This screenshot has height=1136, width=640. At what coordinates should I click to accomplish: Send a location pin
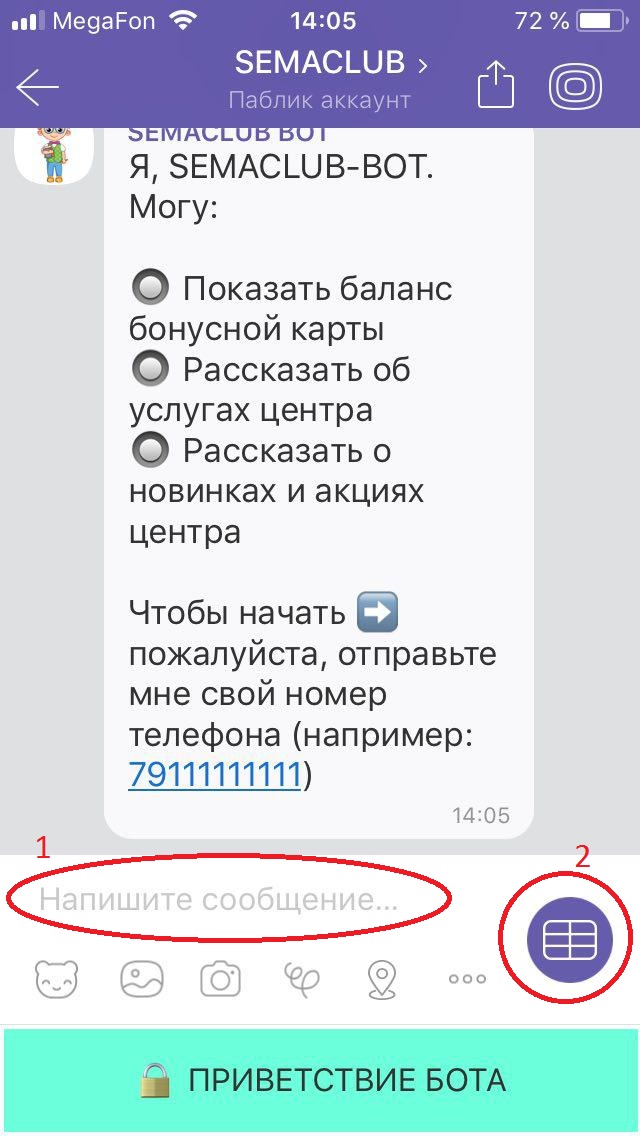tap(382, 979)
